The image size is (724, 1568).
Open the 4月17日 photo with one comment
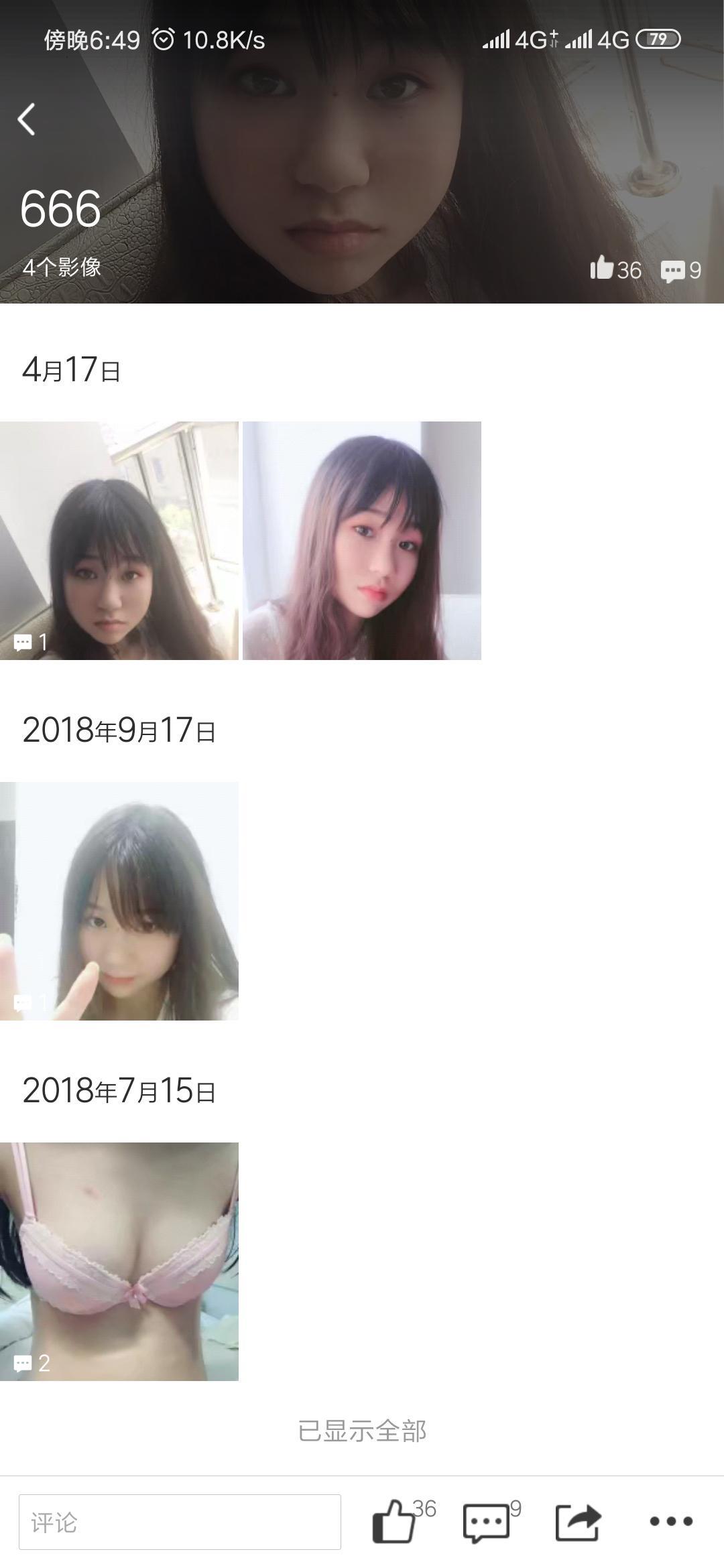point(119,540)
